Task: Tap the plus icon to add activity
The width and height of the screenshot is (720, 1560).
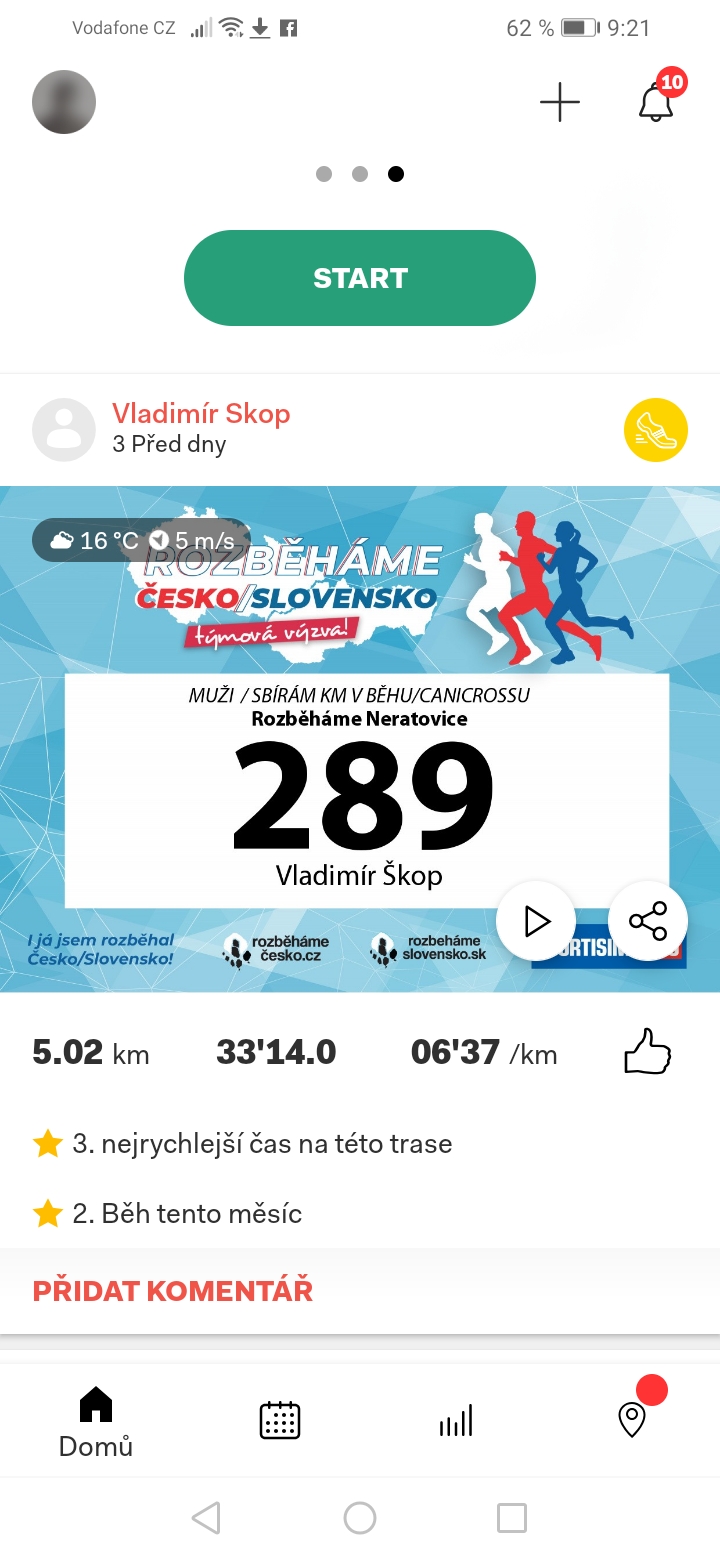Action: [560, 102]
